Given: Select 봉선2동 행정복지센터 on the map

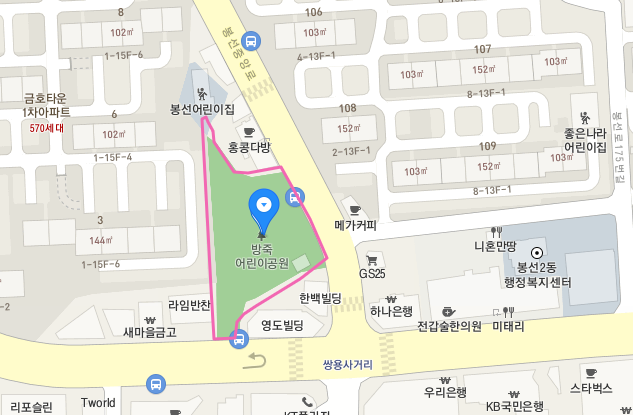Looking at the screenshot, I should pyautogui.click(x=537, y=253).
